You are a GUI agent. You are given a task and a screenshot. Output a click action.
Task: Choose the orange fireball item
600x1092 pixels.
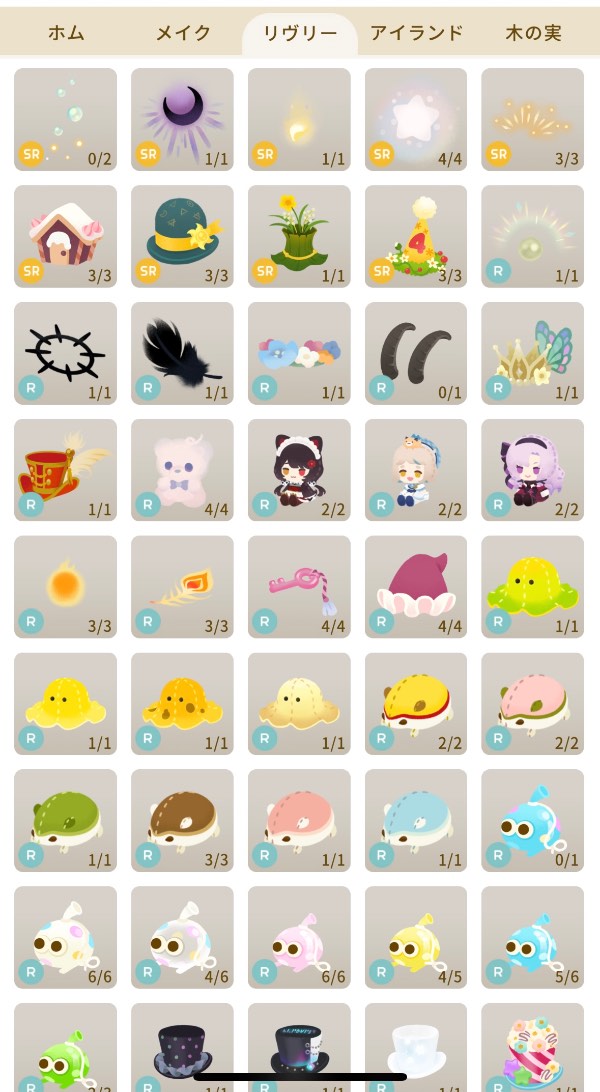(x=65, y=587)
